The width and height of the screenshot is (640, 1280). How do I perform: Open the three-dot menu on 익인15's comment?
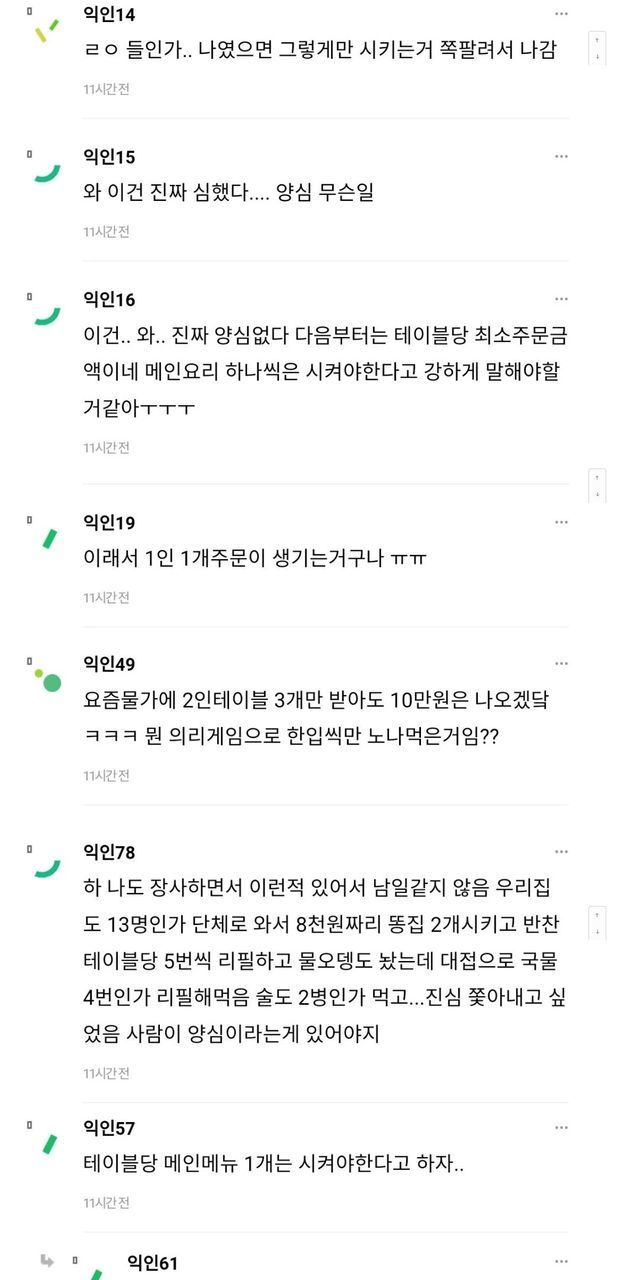(x=561, y=157)
